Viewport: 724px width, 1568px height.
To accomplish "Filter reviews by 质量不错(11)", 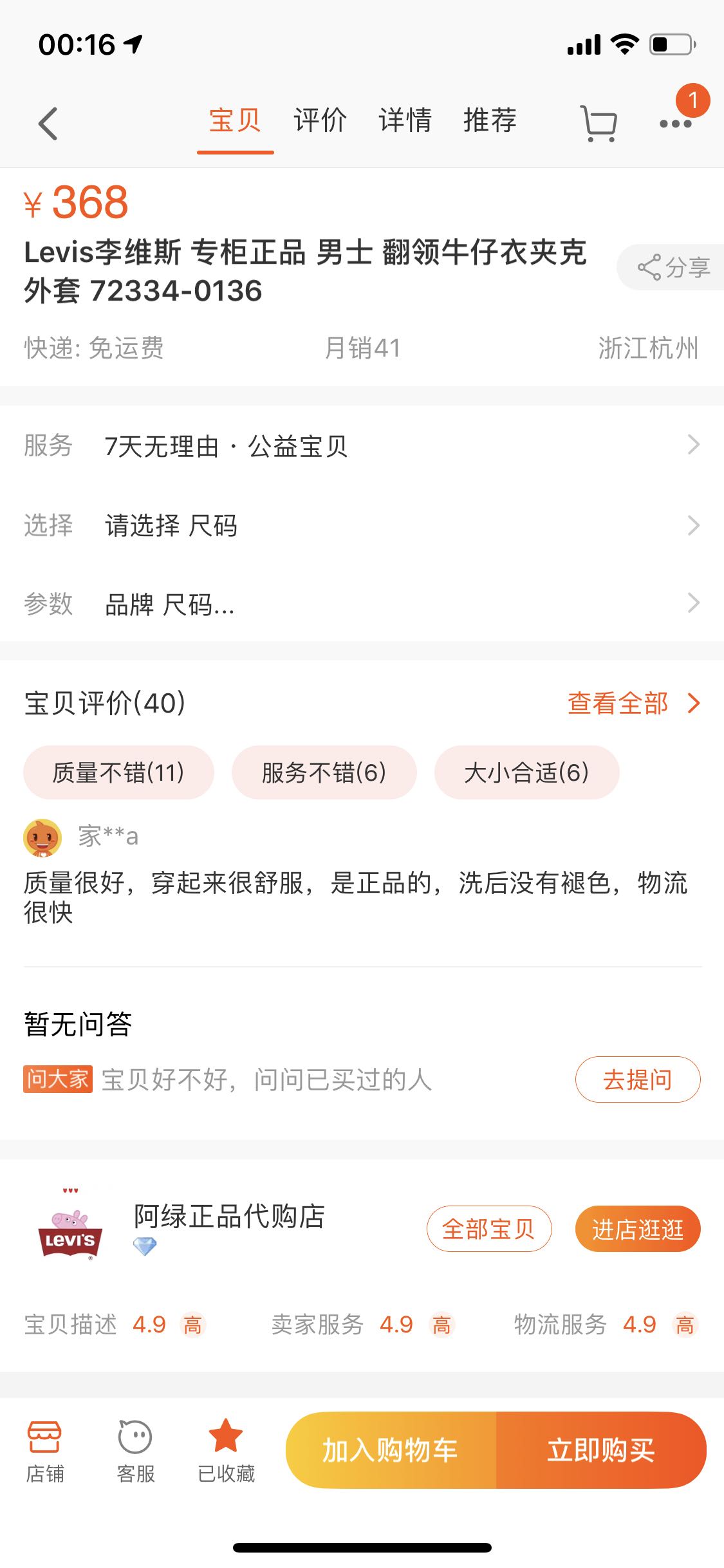I will 118,772.
